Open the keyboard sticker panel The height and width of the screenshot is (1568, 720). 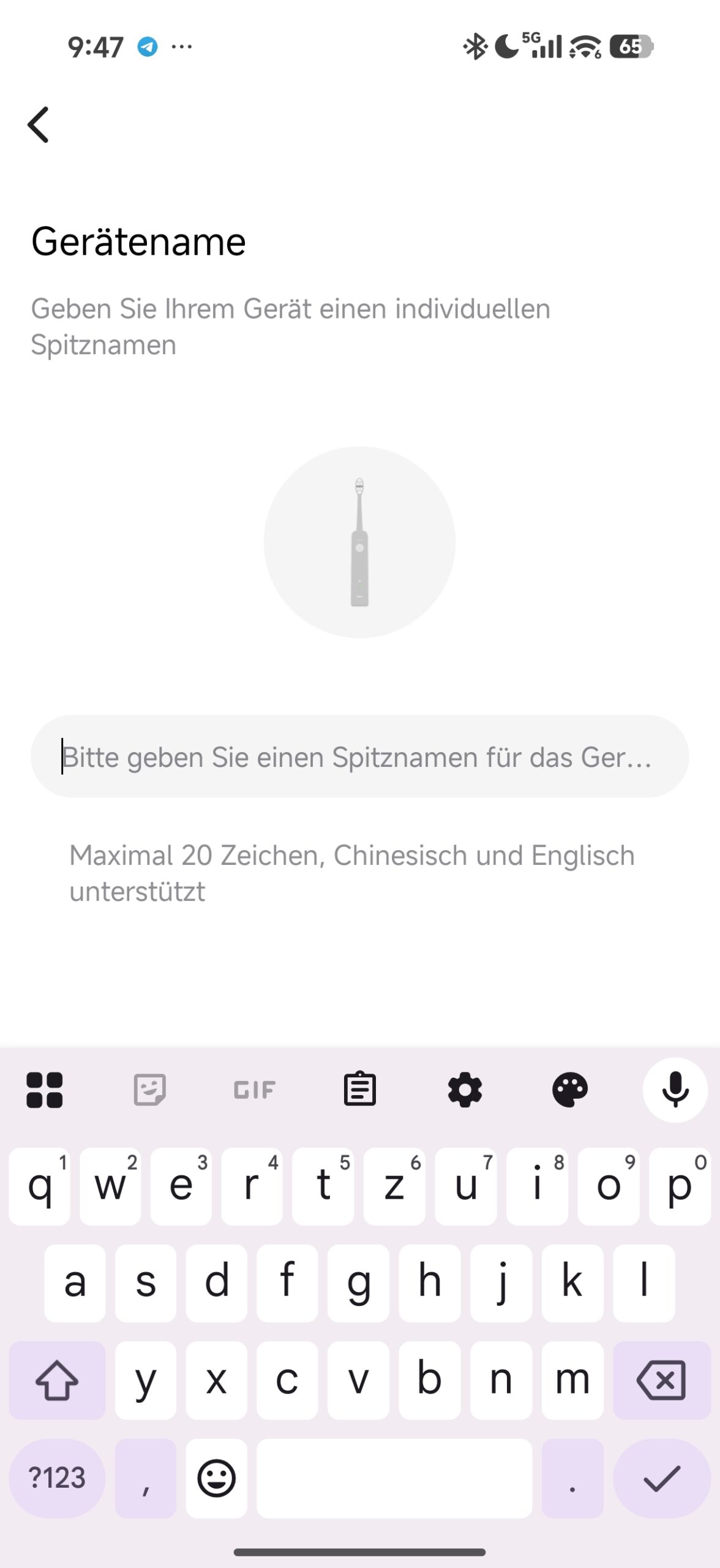[x=149, y=1090]
